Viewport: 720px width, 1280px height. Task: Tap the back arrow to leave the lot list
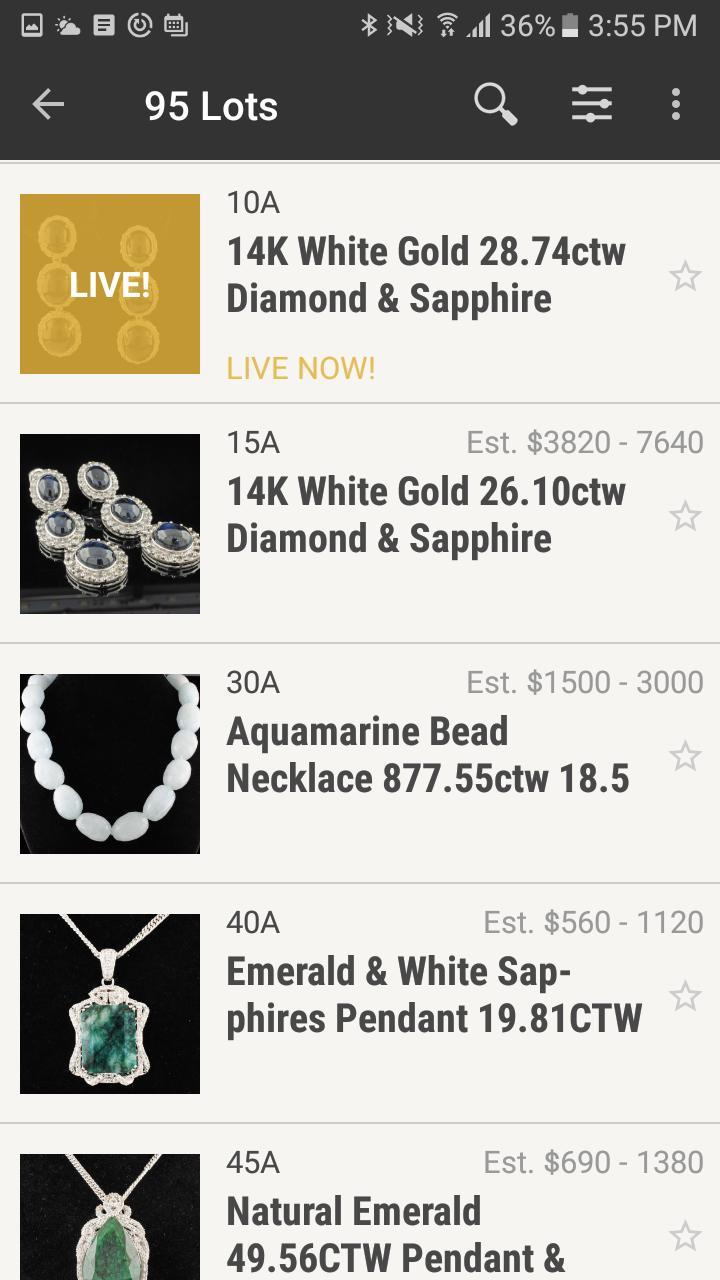48,104
